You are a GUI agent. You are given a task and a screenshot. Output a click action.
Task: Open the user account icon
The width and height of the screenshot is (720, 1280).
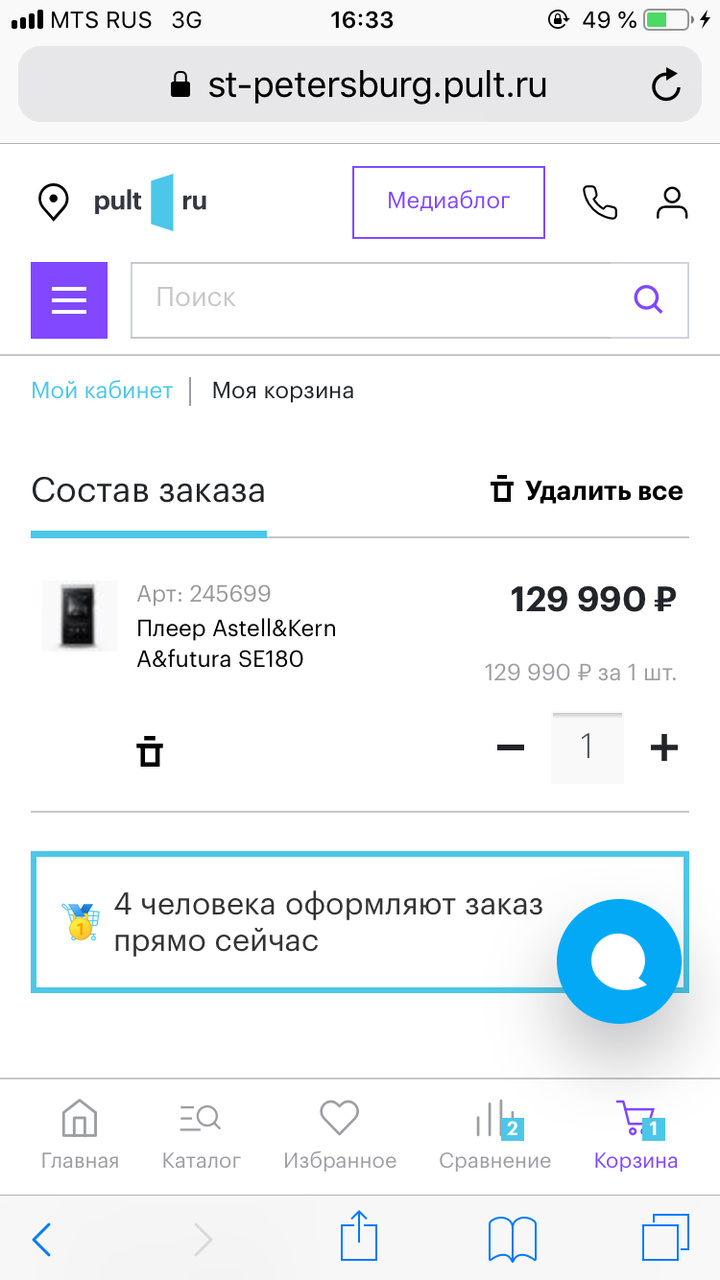point(672,202)
